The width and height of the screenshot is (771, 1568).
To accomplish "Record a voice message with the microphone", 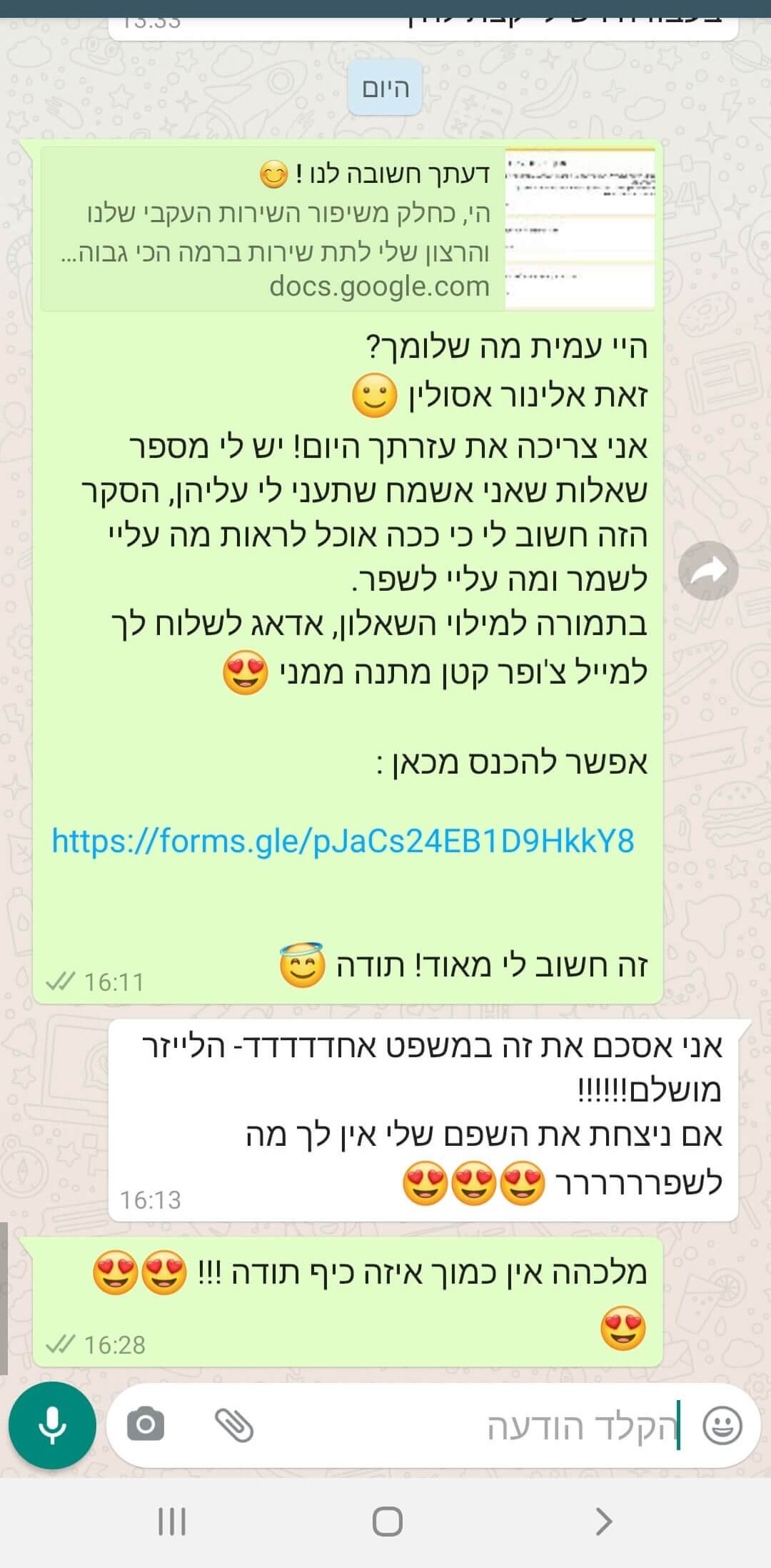I will point(52,1425).
